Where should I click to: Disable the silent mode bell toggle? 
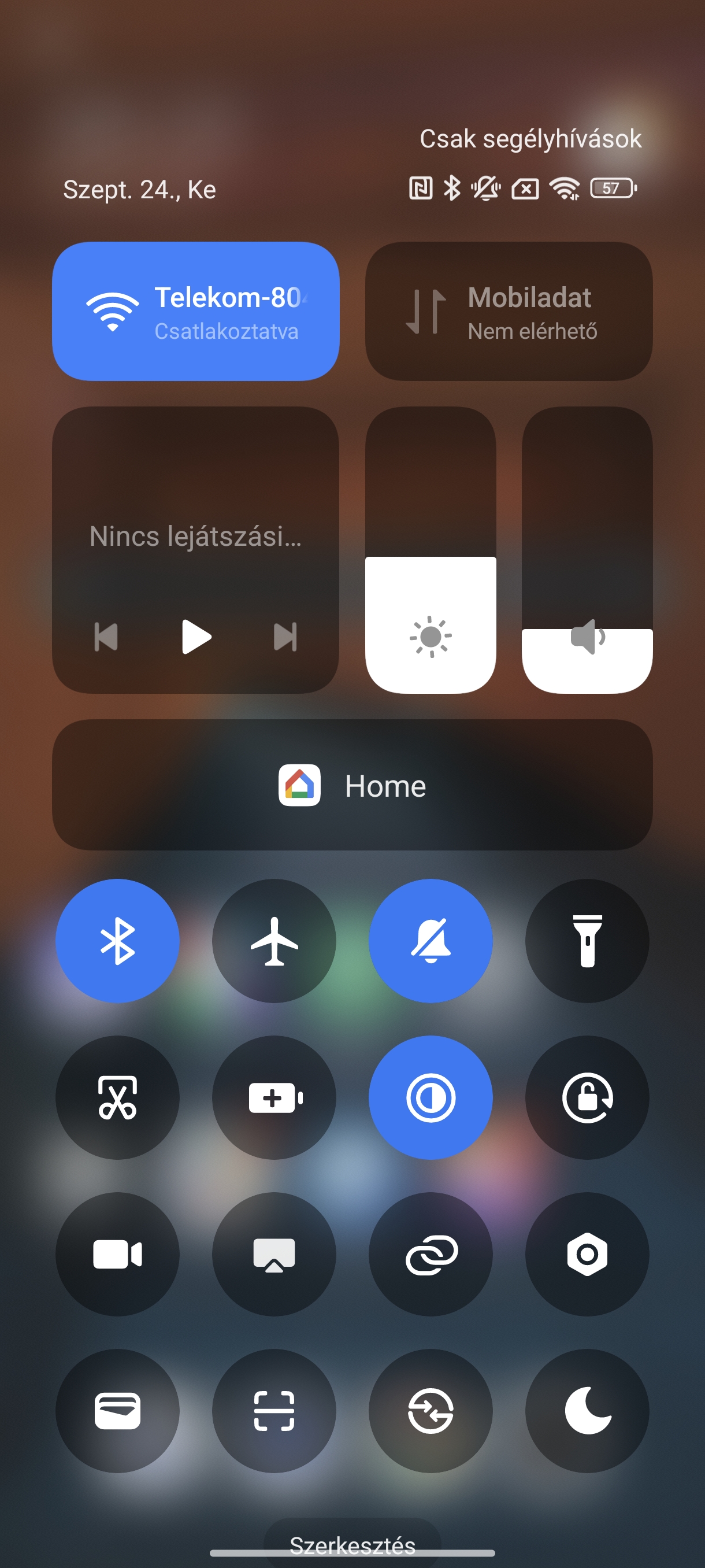coord(431,941)
